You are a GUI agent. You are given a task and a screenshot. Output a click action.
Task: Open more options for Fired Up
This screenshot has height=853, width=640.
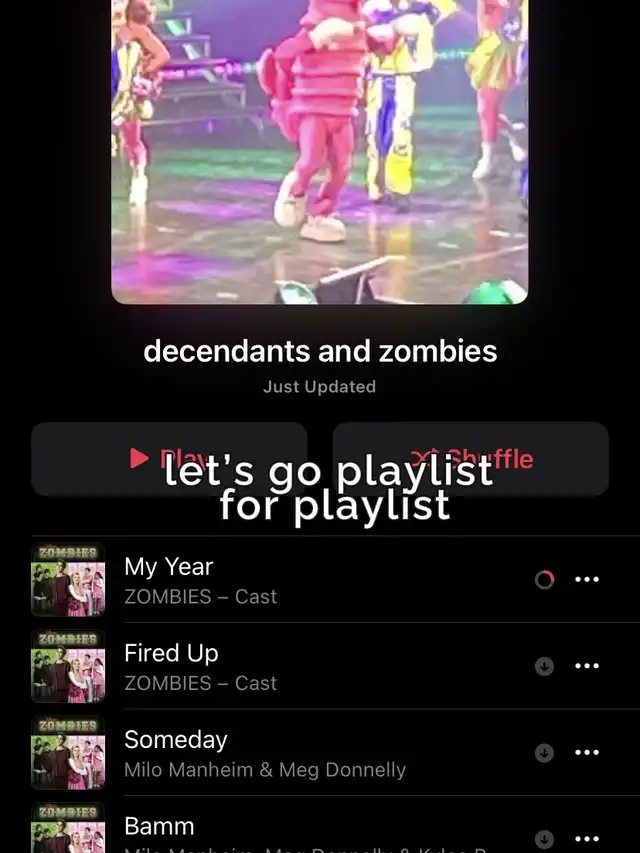587,667
